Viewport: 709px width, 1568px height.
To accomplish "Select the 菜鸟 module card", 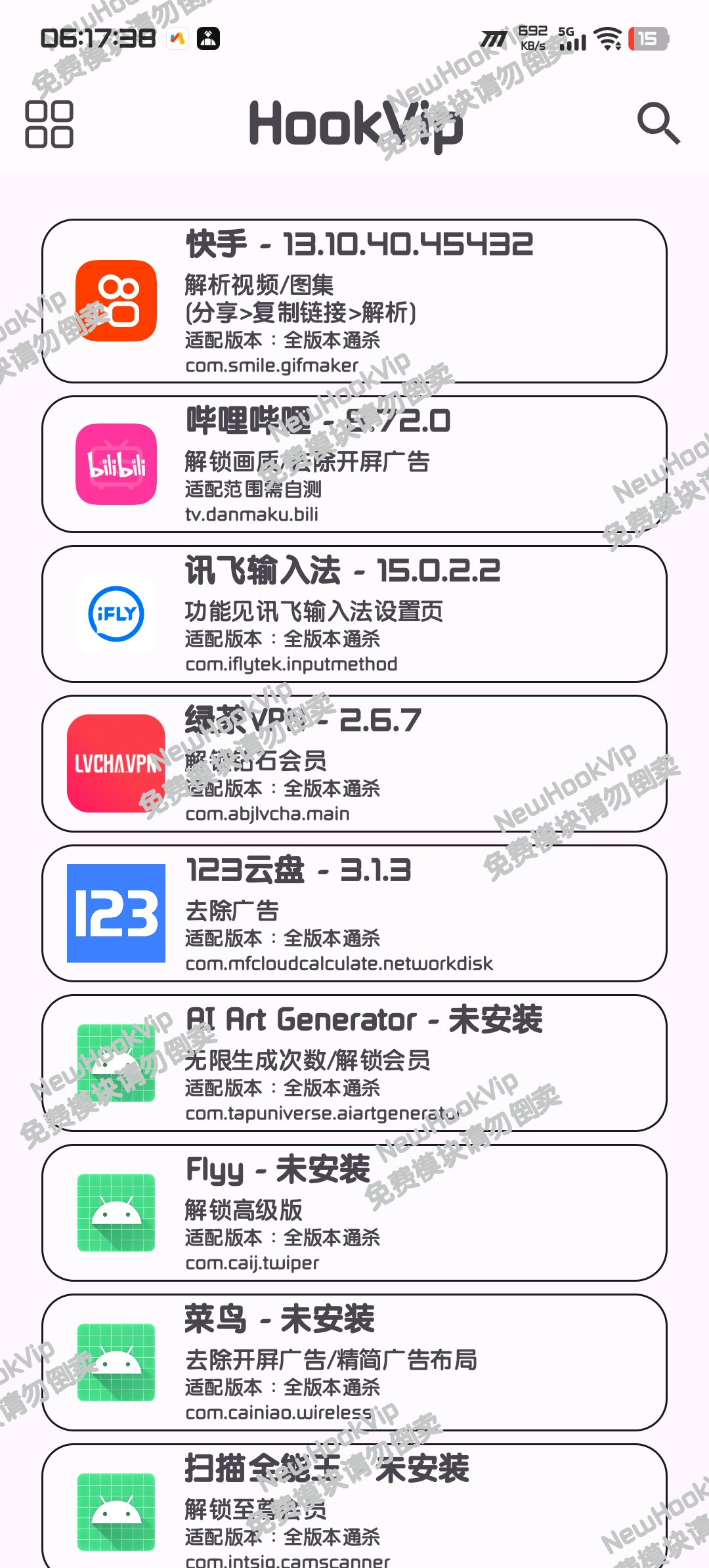I will pyautogui.click(x=354, y=1362).
